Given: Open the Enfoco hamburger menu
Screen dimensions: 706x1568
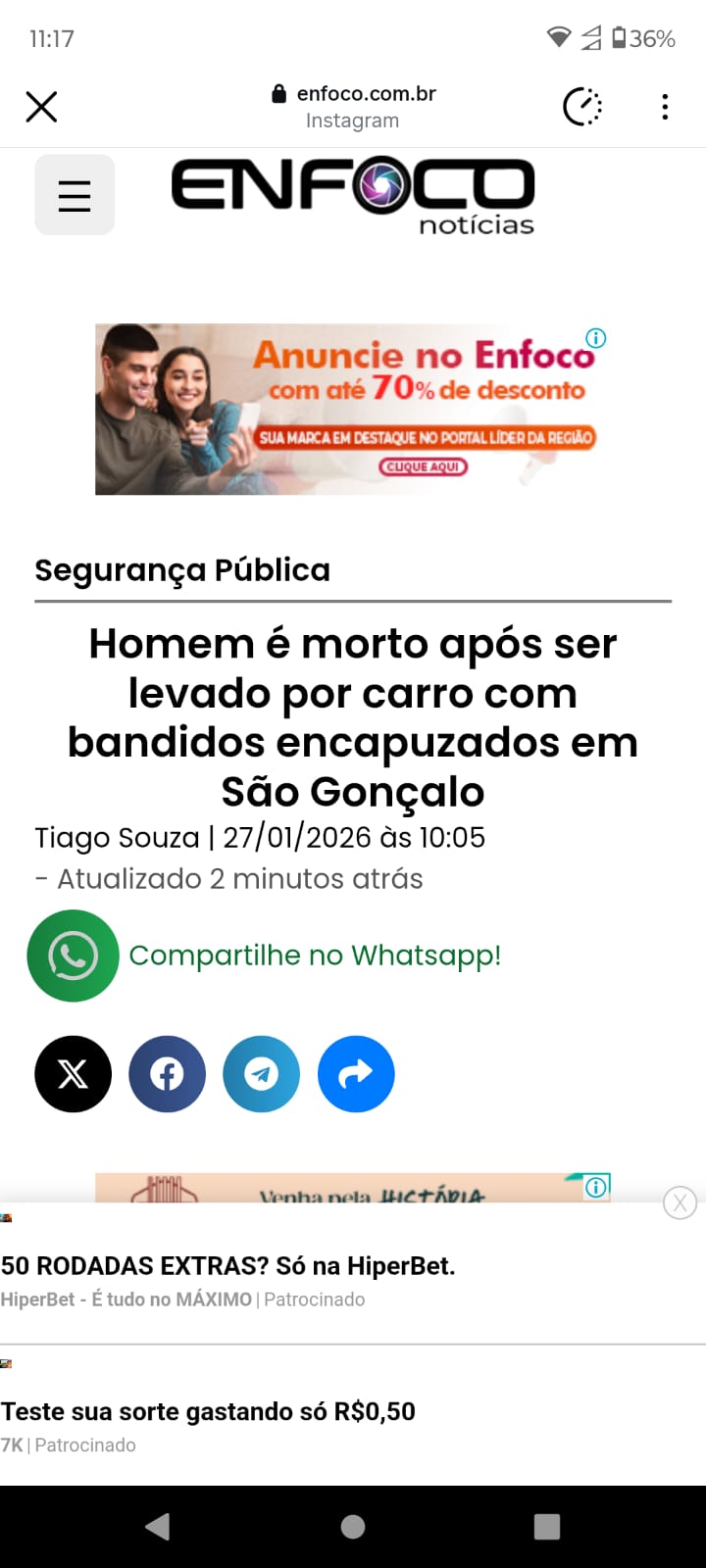Looking at the screenshot, I should click(x=75, y=195).
